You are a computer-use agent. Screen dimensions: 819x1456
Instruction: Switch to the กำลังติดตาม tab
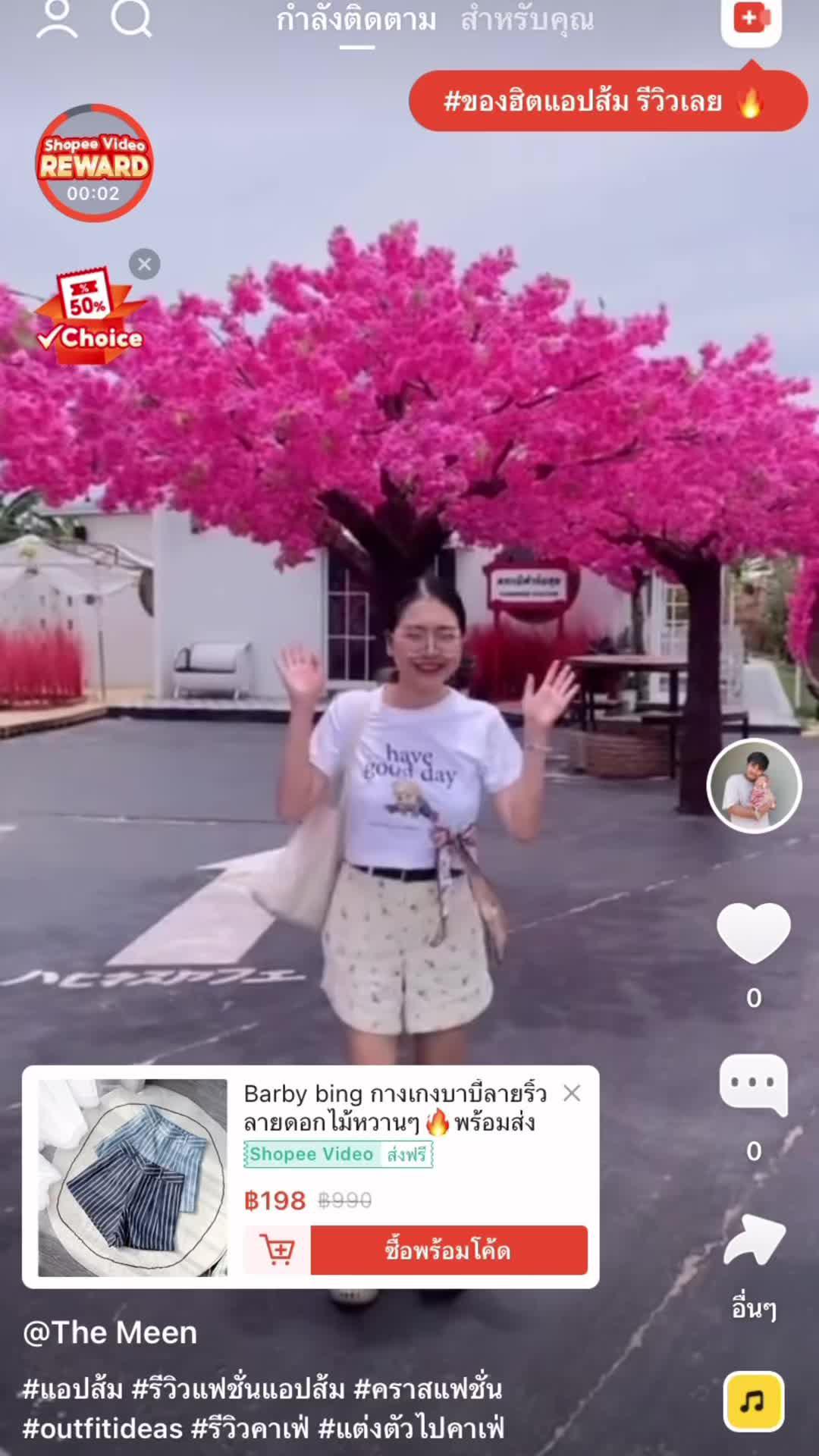(x=356, y=20)
